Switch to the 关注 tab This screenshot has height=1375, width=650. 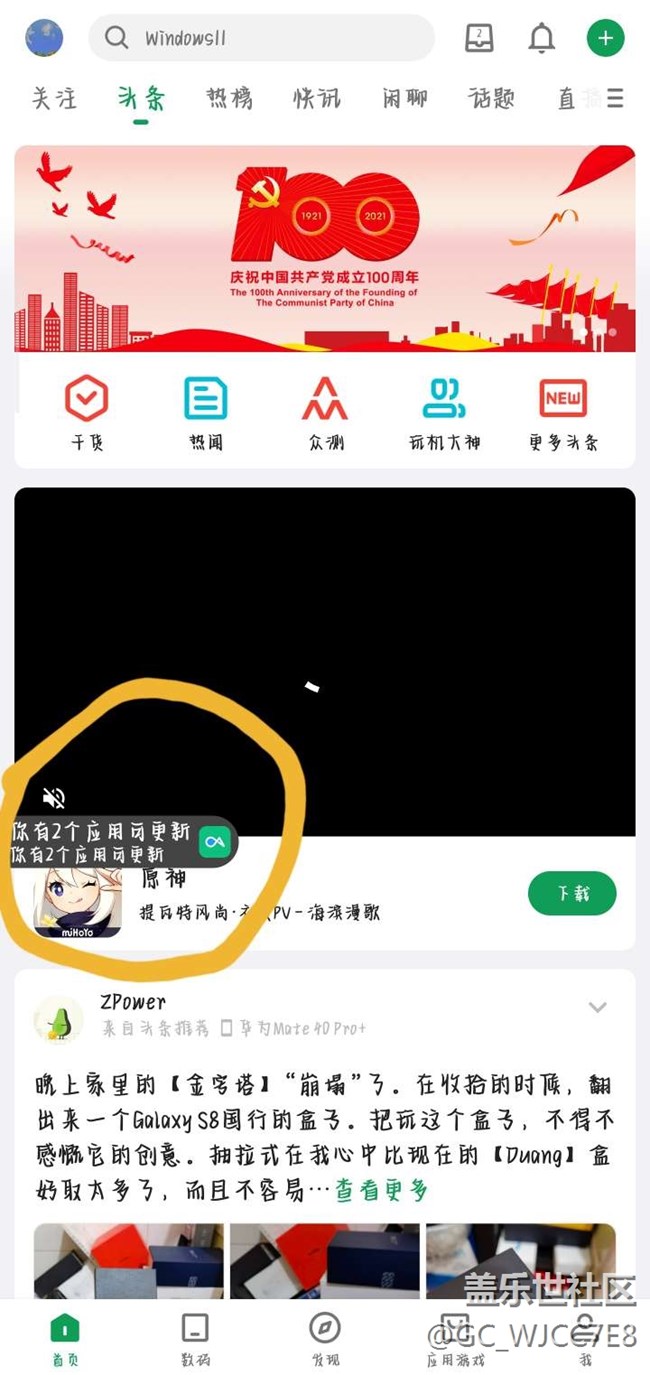pos(54,98)
